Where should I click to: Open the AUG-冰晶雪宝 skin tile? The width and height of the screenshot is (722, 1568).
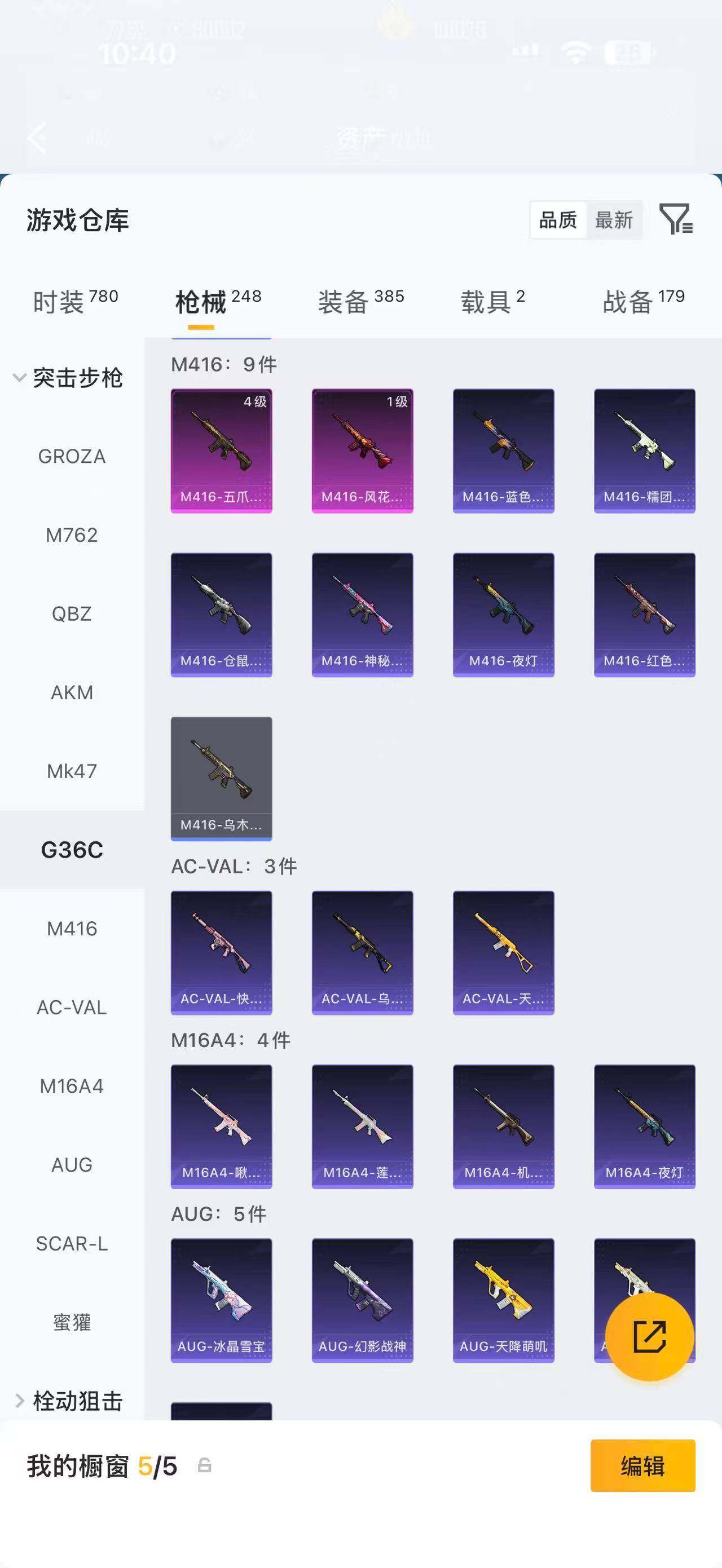(x=222, y=1300)
